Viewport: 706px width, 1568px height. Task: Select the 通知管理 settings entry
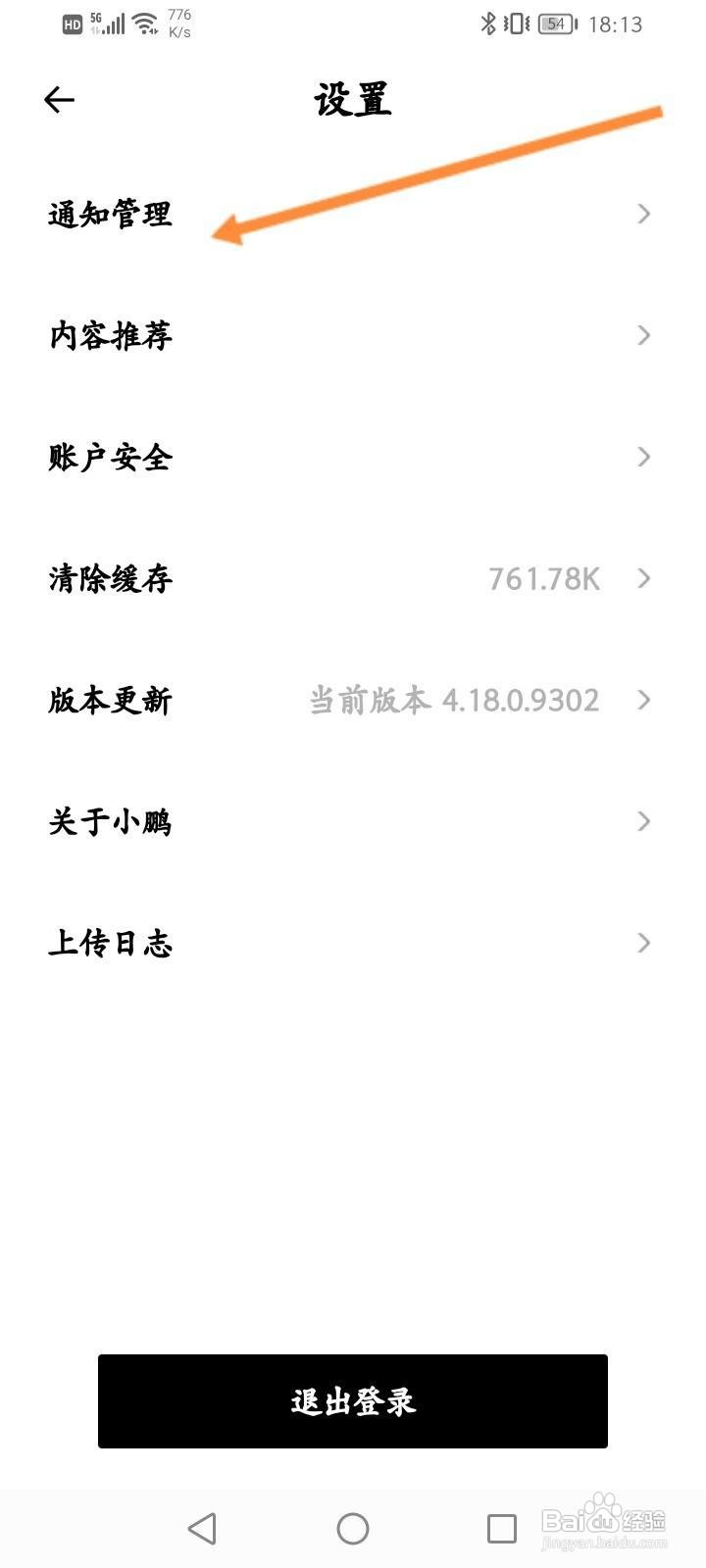click(111, 214)
